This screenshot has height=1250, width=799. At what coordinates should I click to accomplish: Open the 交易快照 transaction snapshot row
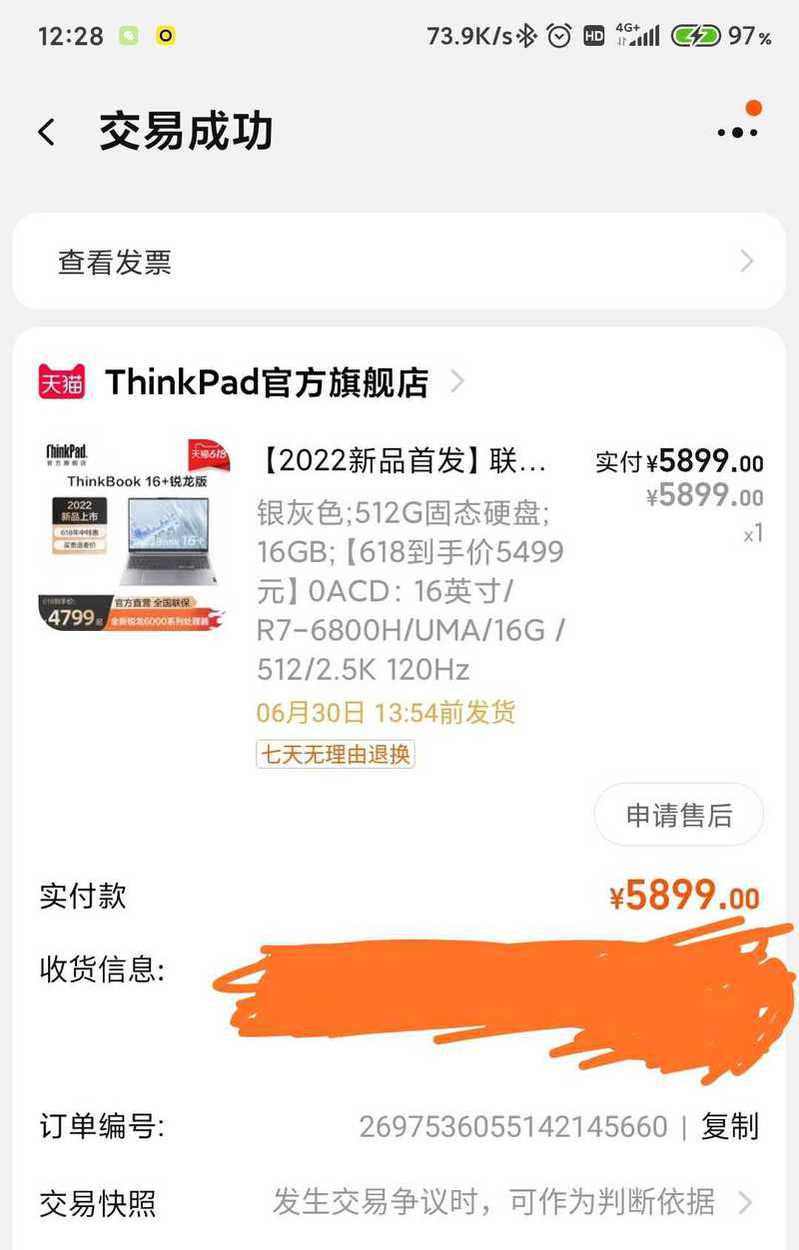coord(399,1202)
